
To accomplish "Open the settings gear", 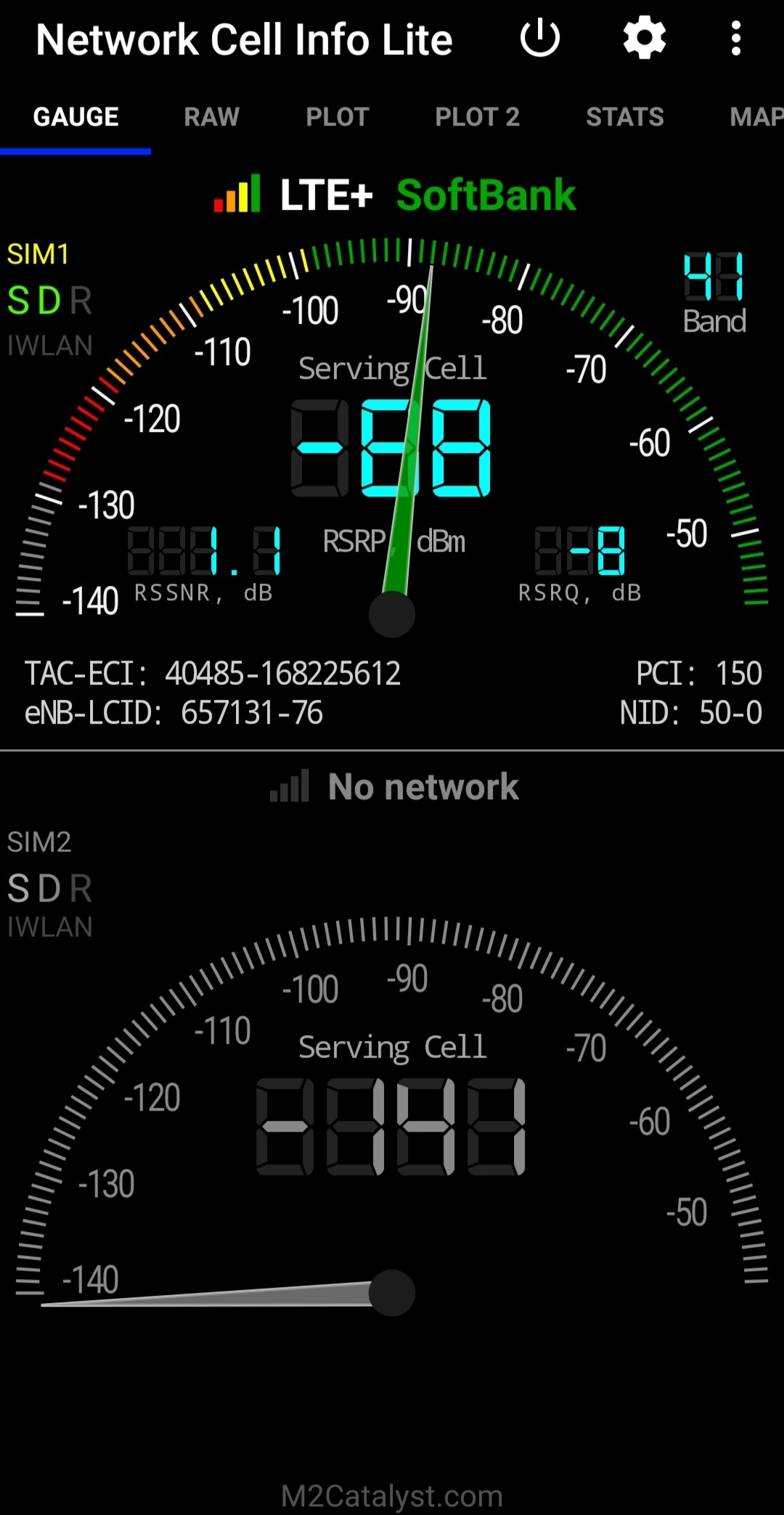I will coord(645,38).
